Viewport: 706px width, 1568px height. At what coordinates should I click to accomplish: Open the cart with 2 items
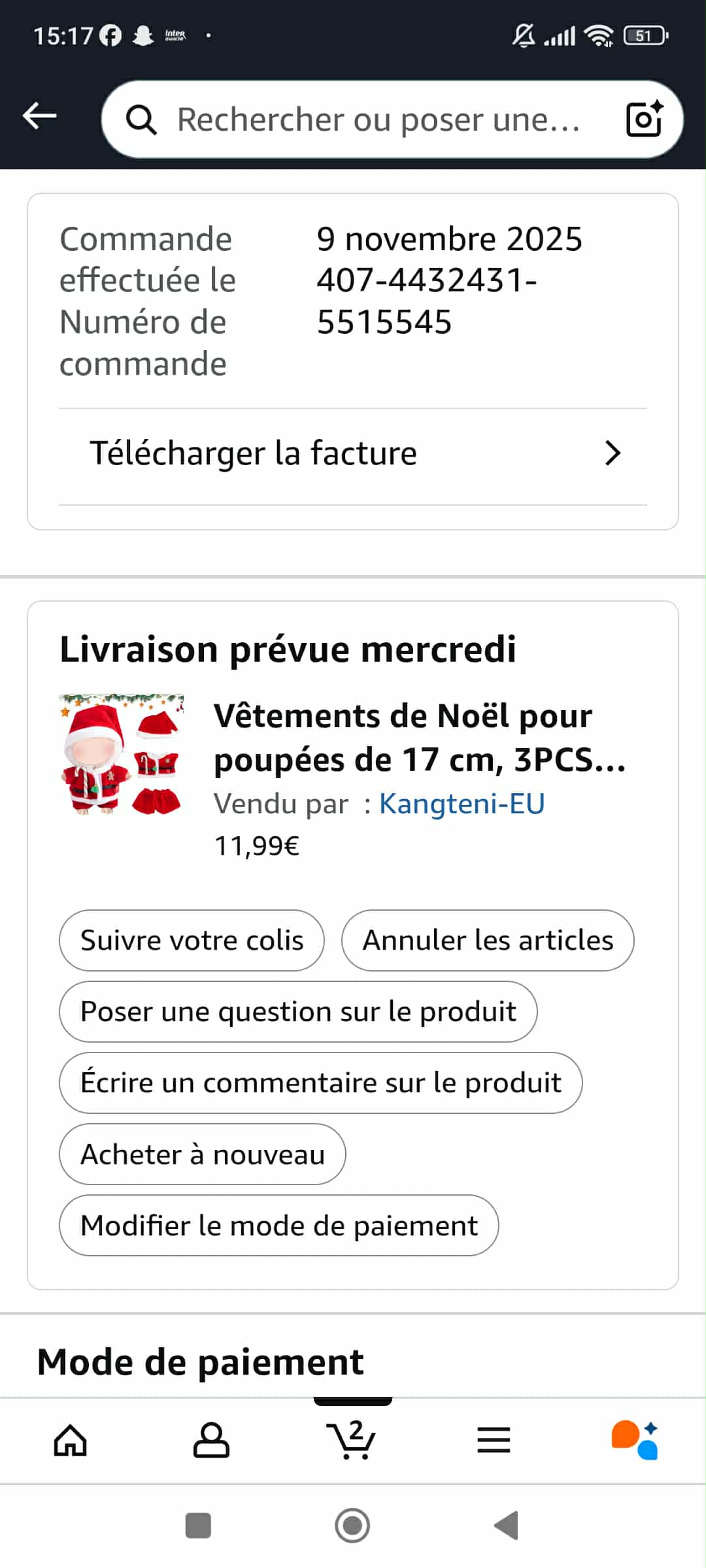tap(352, 1440)
